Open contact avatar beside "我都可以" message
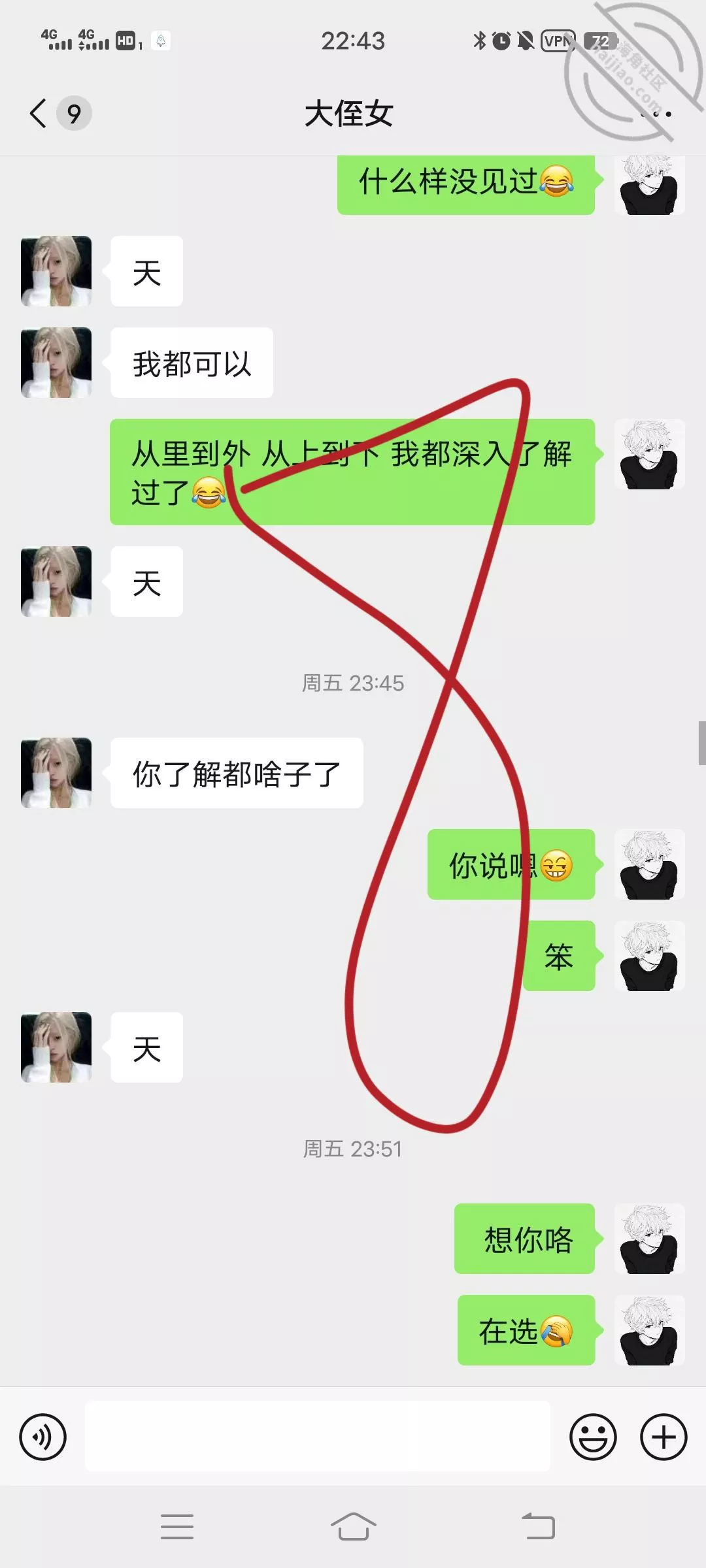Viewport: 706px width, 1568px height. click(x=56, y=363)
